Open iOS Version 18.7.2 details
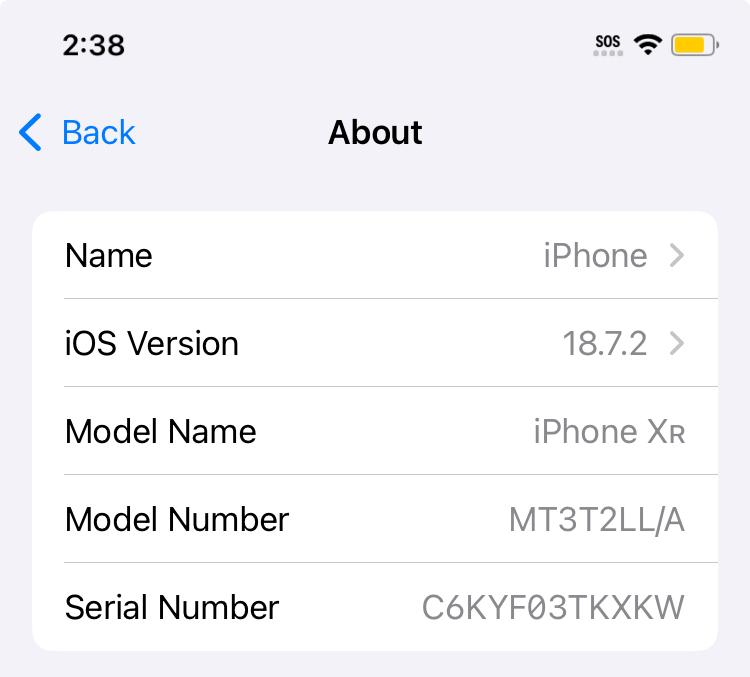The image size is (750, 677). click(x=375, y=343)
